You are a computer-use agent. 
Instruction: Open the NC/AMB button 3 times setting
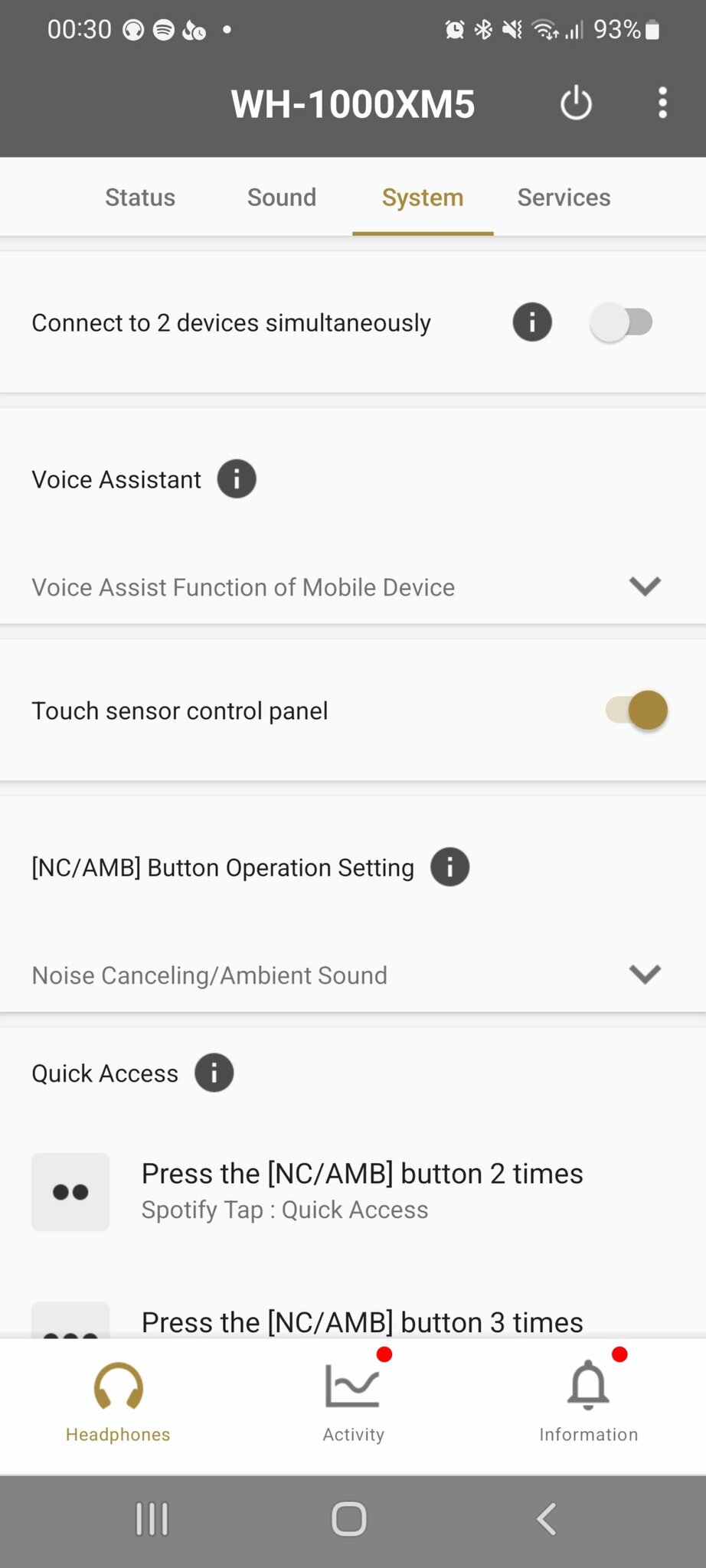pos(353,1319)
